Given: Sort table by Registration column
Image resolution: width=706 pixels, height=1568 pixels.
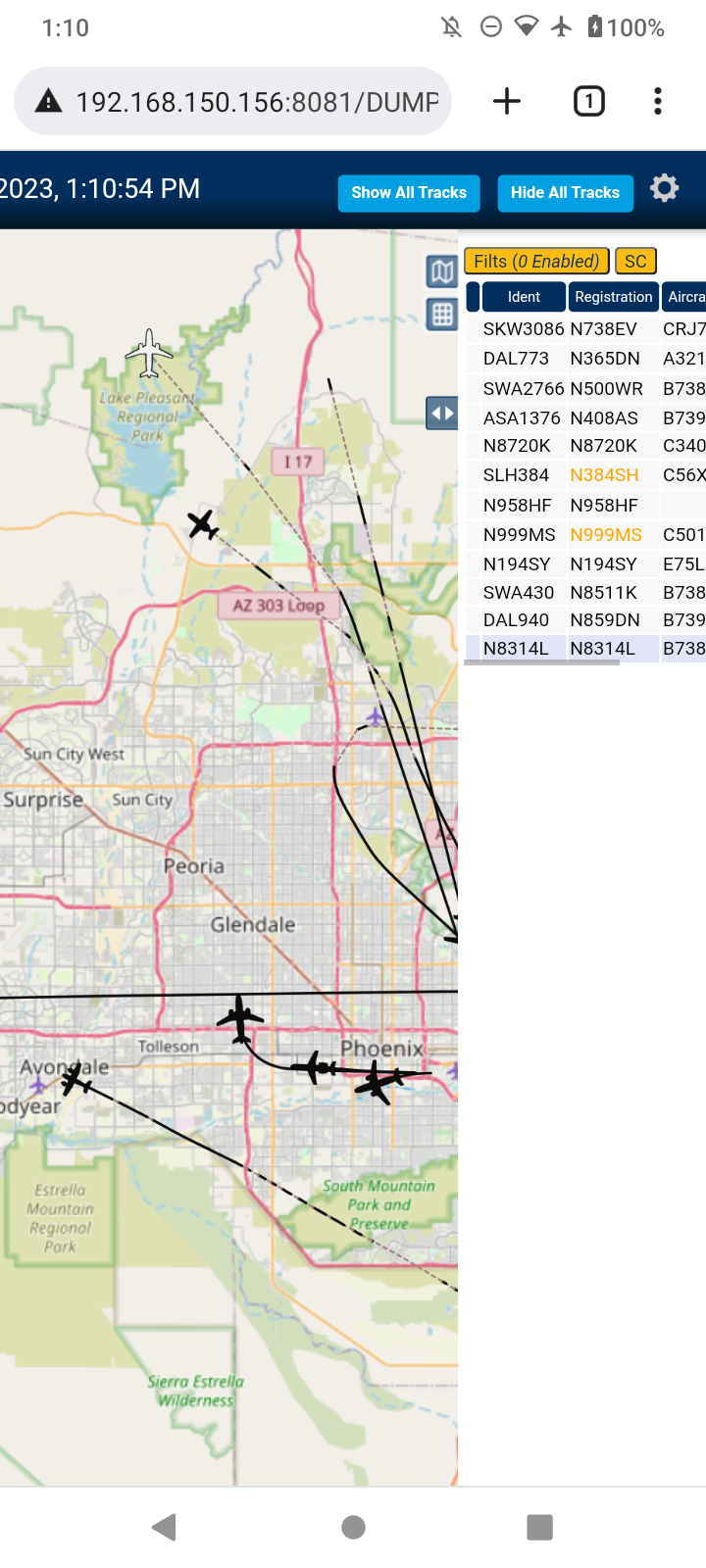Looking at the screenshot, I should 614,297.
